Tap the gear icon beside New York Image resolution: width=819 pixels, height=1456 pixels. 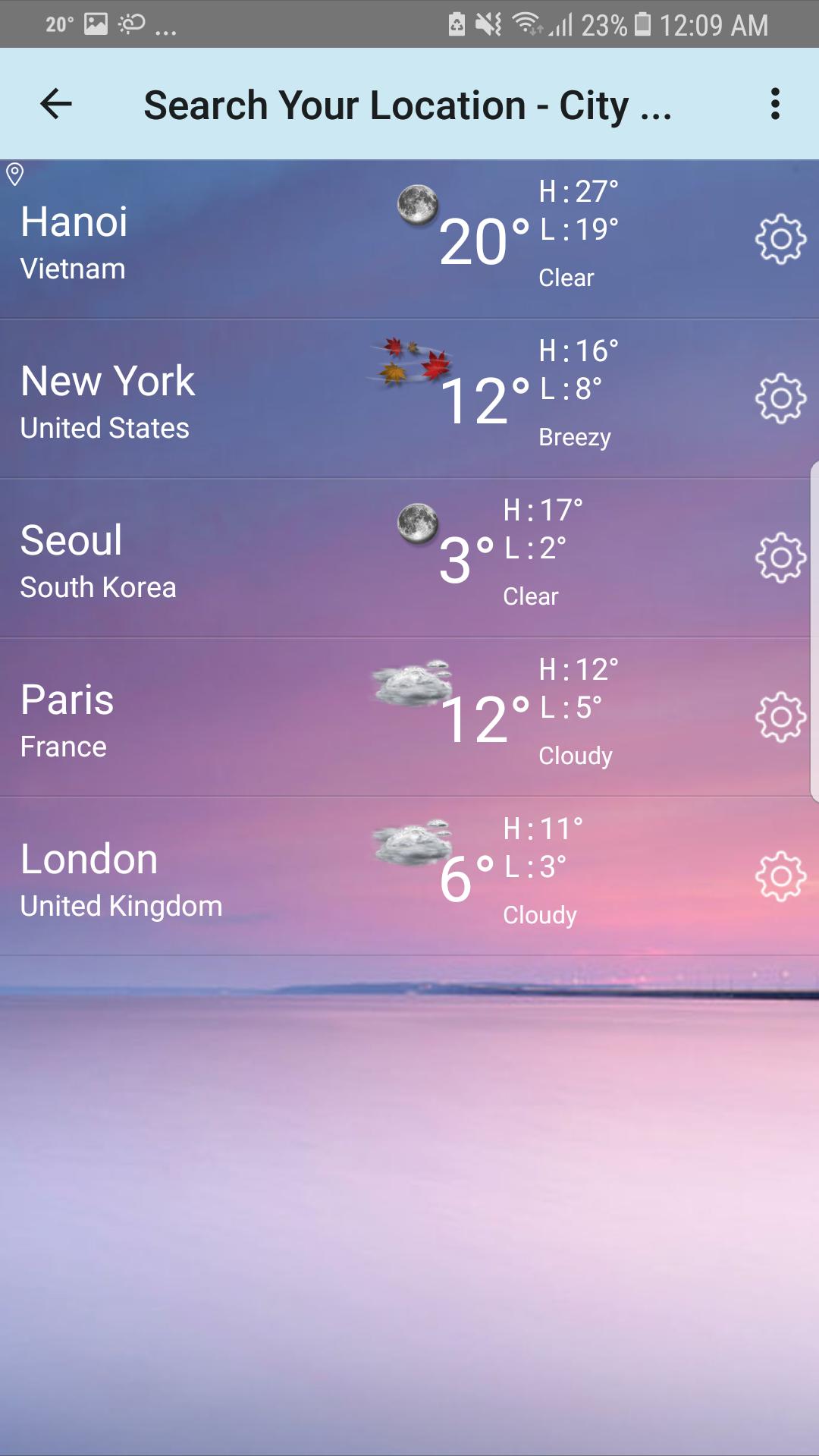(780, 399)
